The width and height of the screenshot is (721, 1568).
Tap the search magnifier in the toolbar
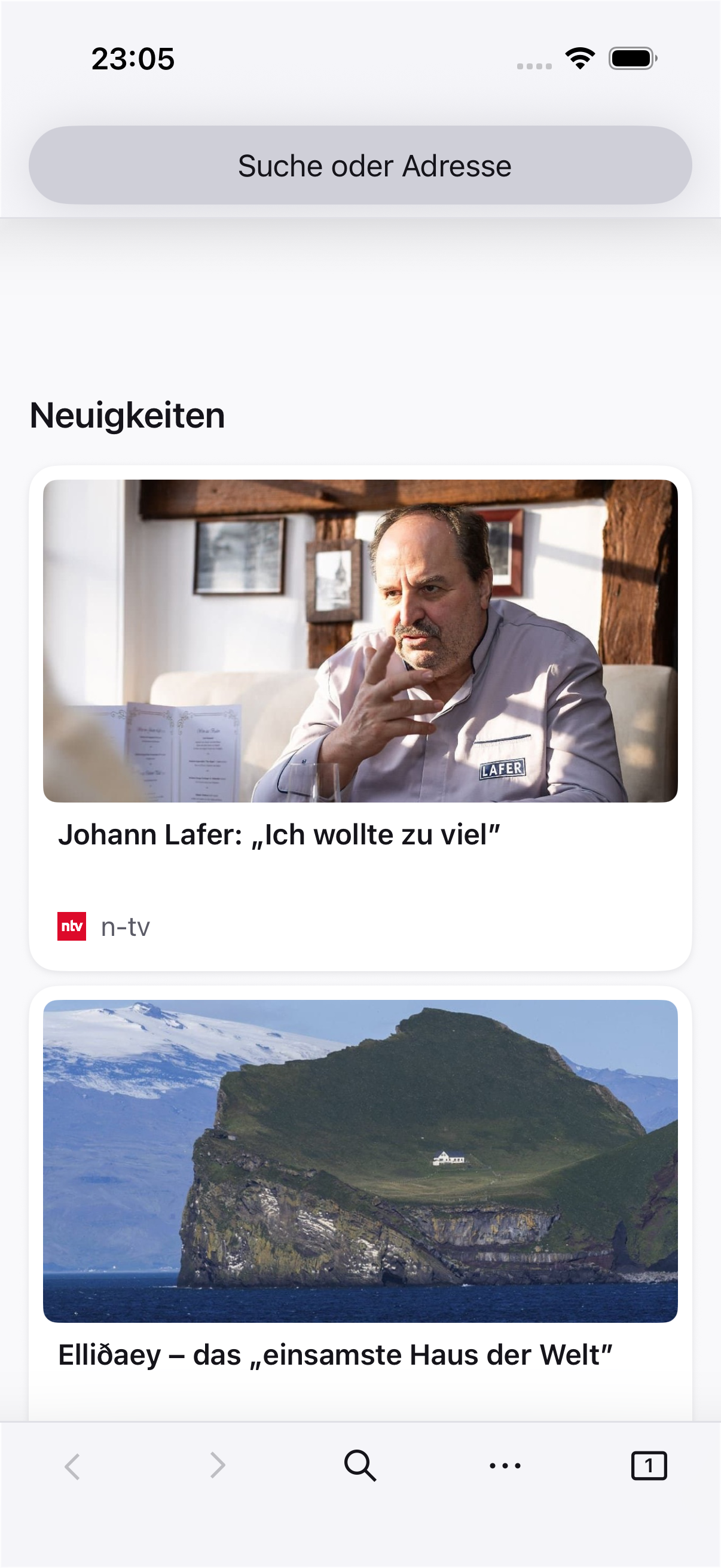point(360,1465)
